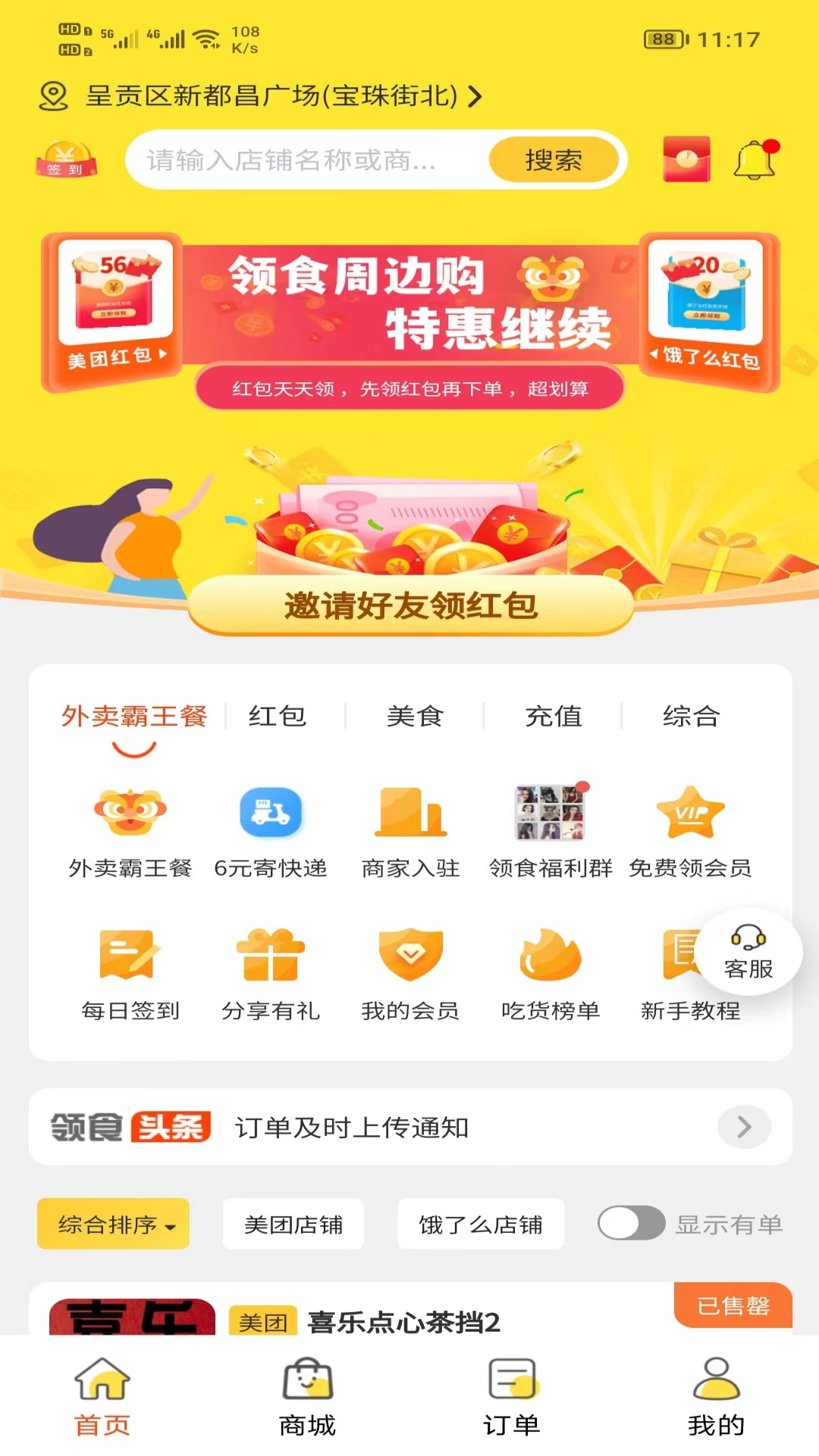Tap the 搜索 search button

[554, 160]
